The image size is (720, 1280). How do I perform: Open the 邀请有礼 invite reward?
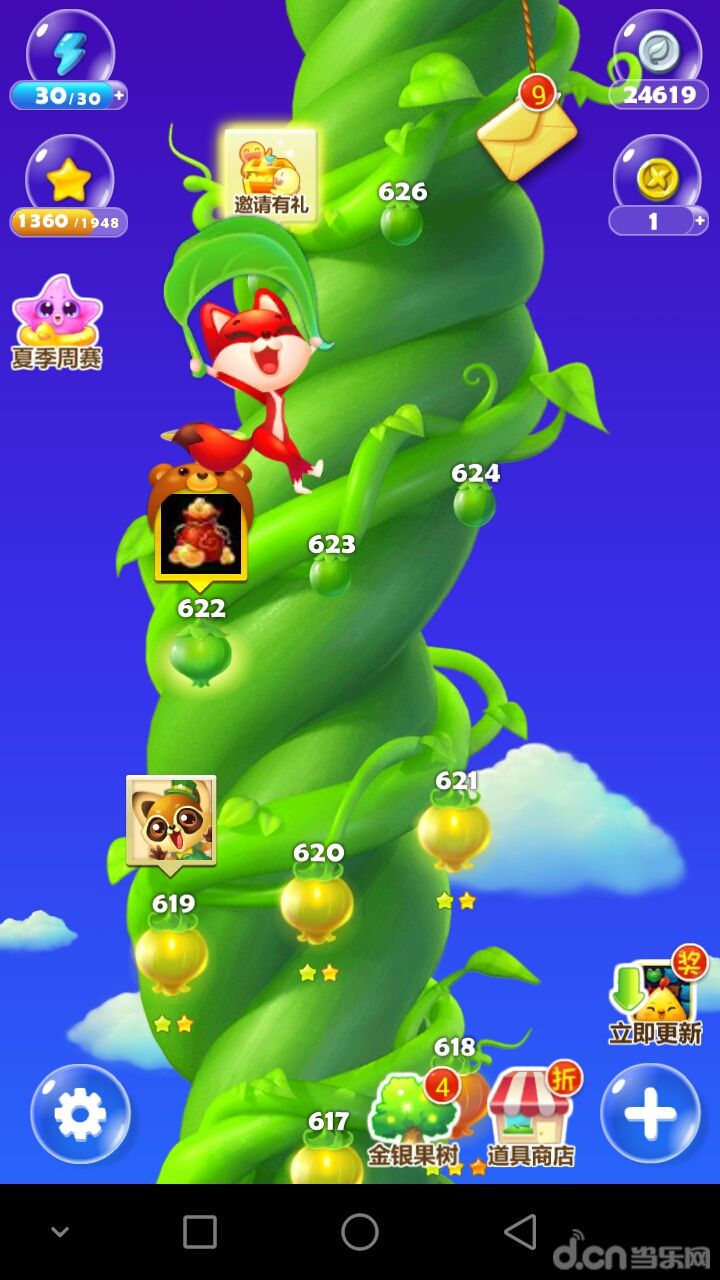tap(271, 175)
